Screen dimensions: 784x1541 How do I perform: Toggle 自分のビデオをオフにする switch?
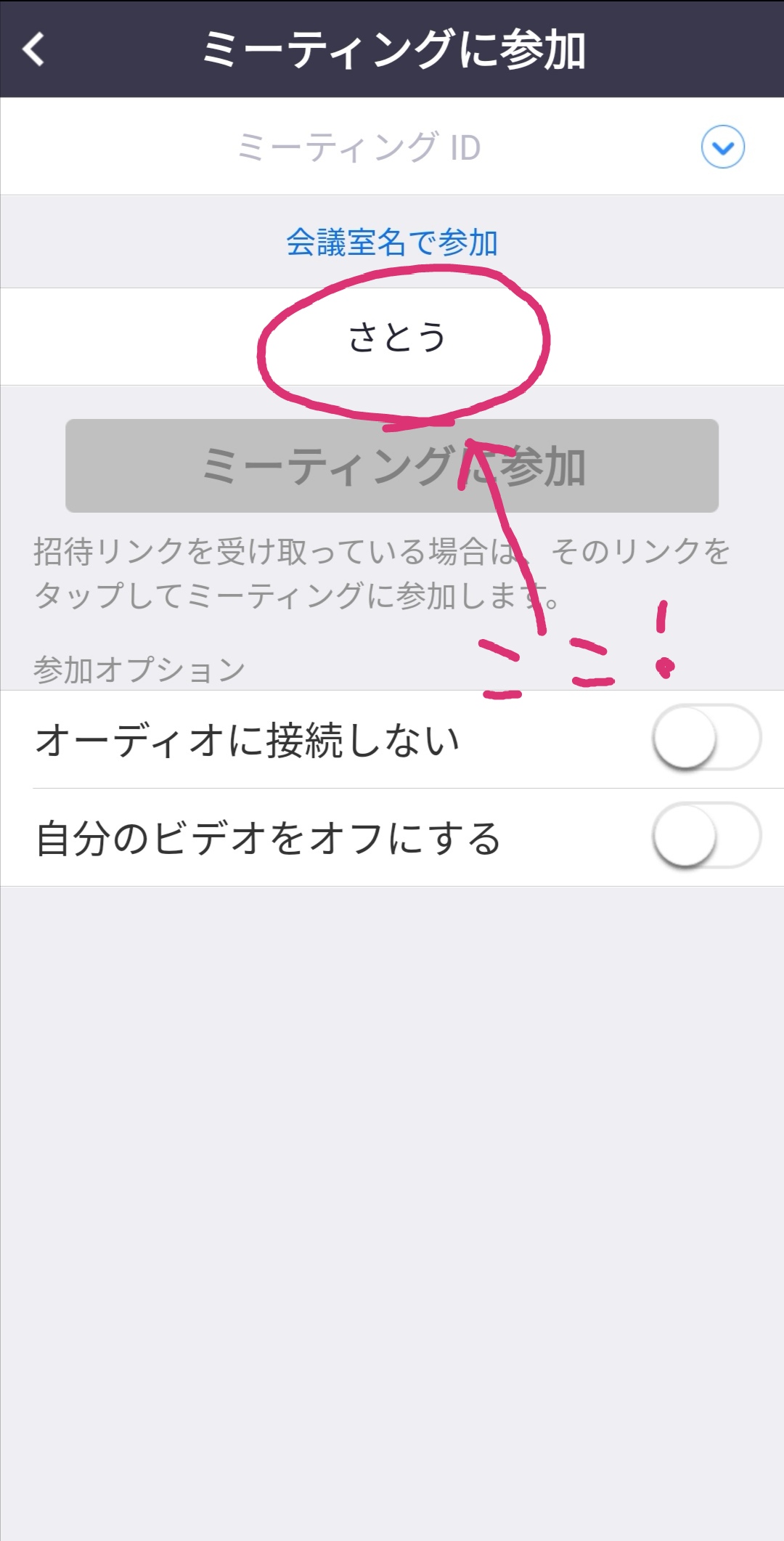point(706,836)
